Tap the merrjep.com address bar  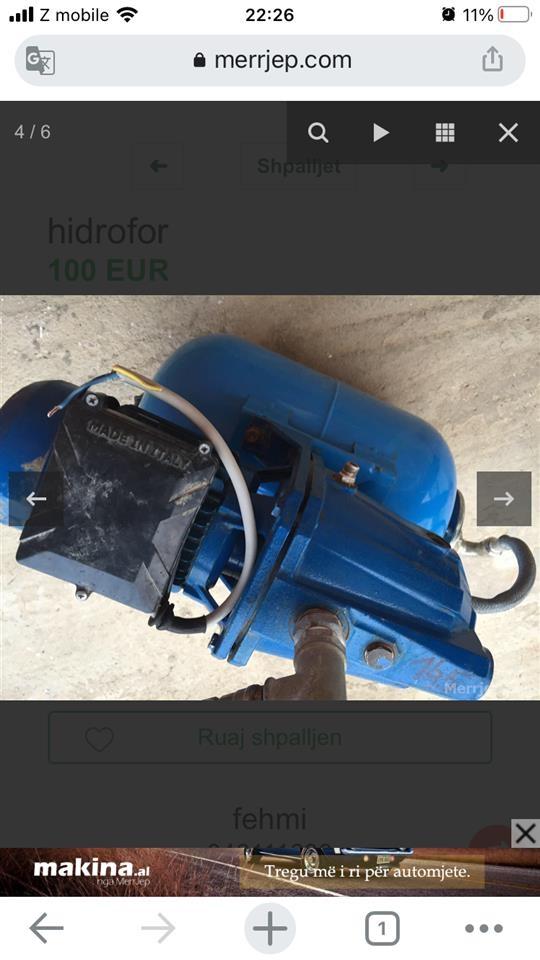[x=269, y=60]
